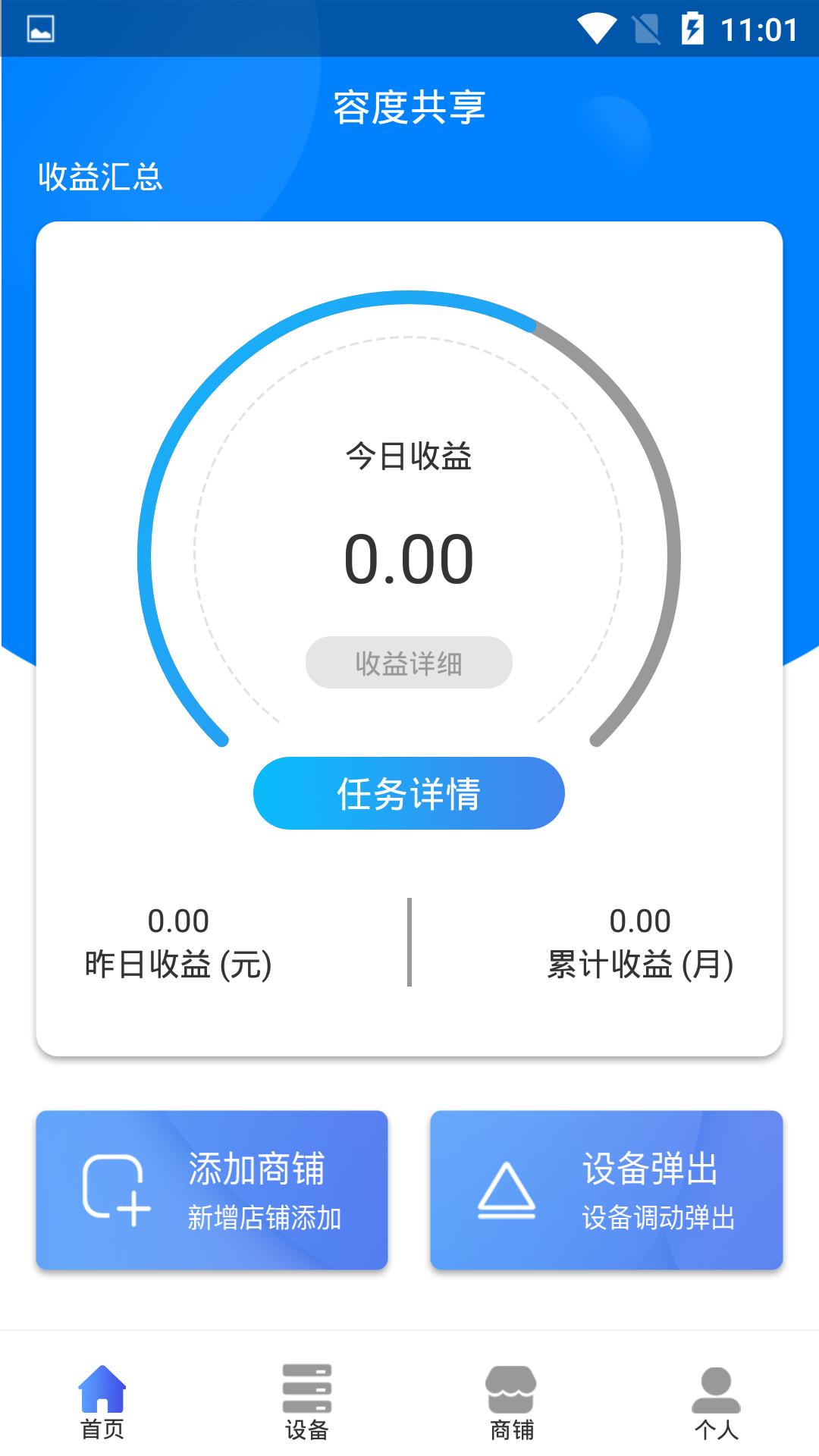The image size is (819, 1456).
Task: Go to the 首页 tab
Action: point(102,1402)
